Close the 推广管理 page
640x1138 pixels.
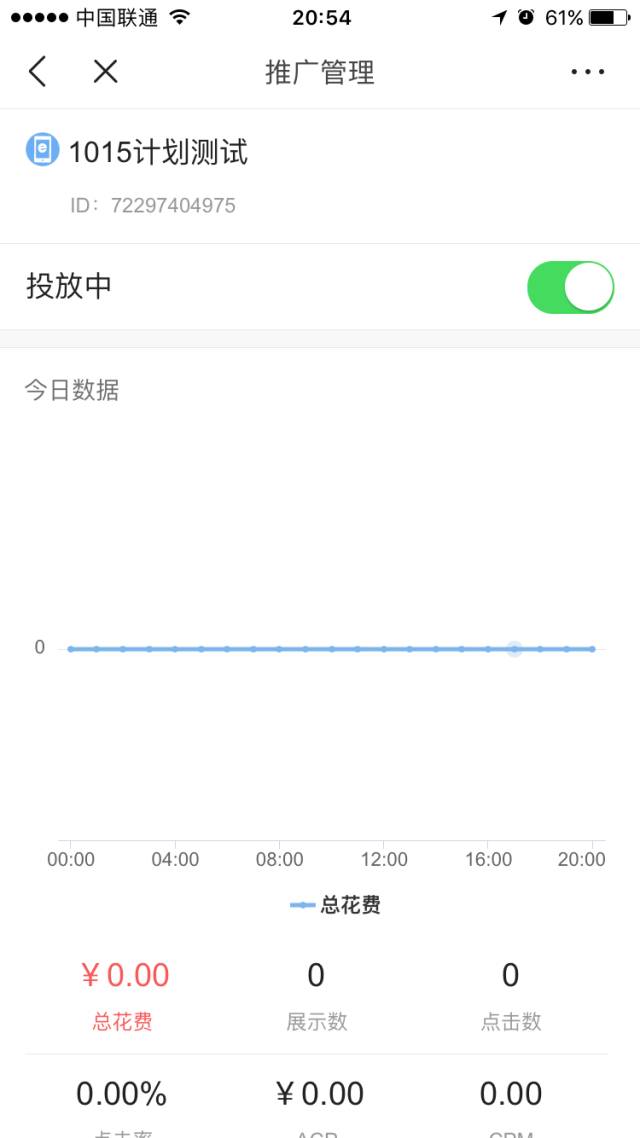105,72
